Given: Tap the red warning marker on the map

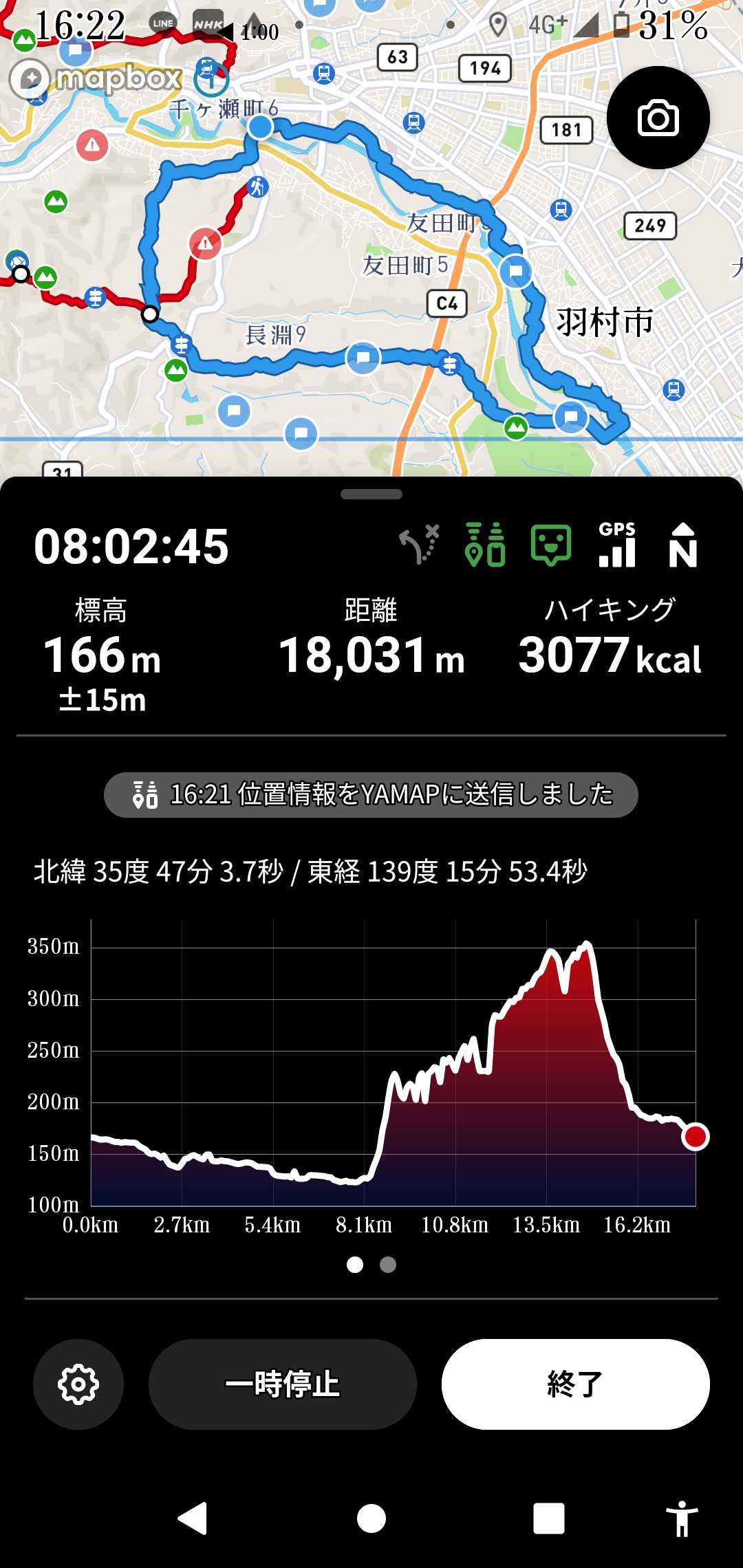Looking at the screenshot, I should (x=205, y=243).
